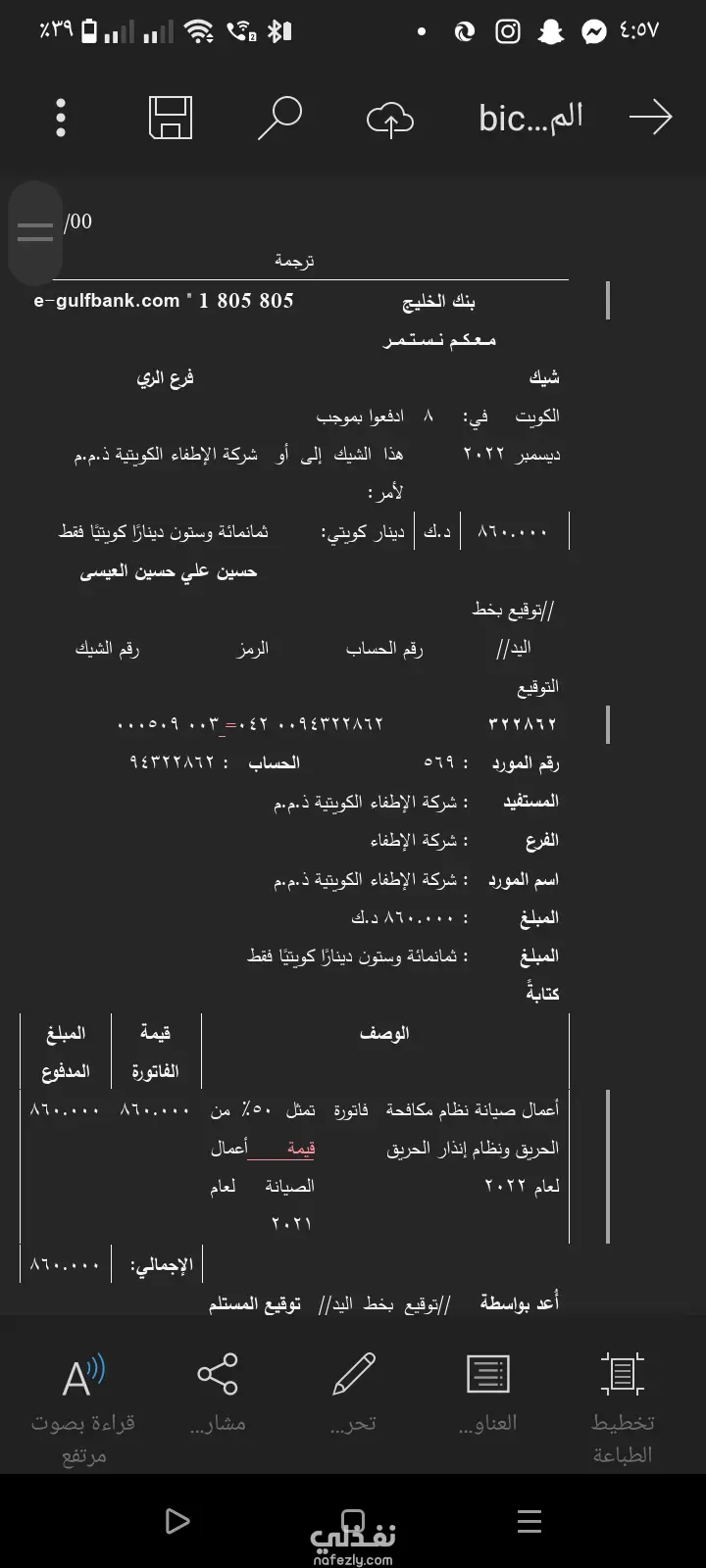Search inside the document

280,118
